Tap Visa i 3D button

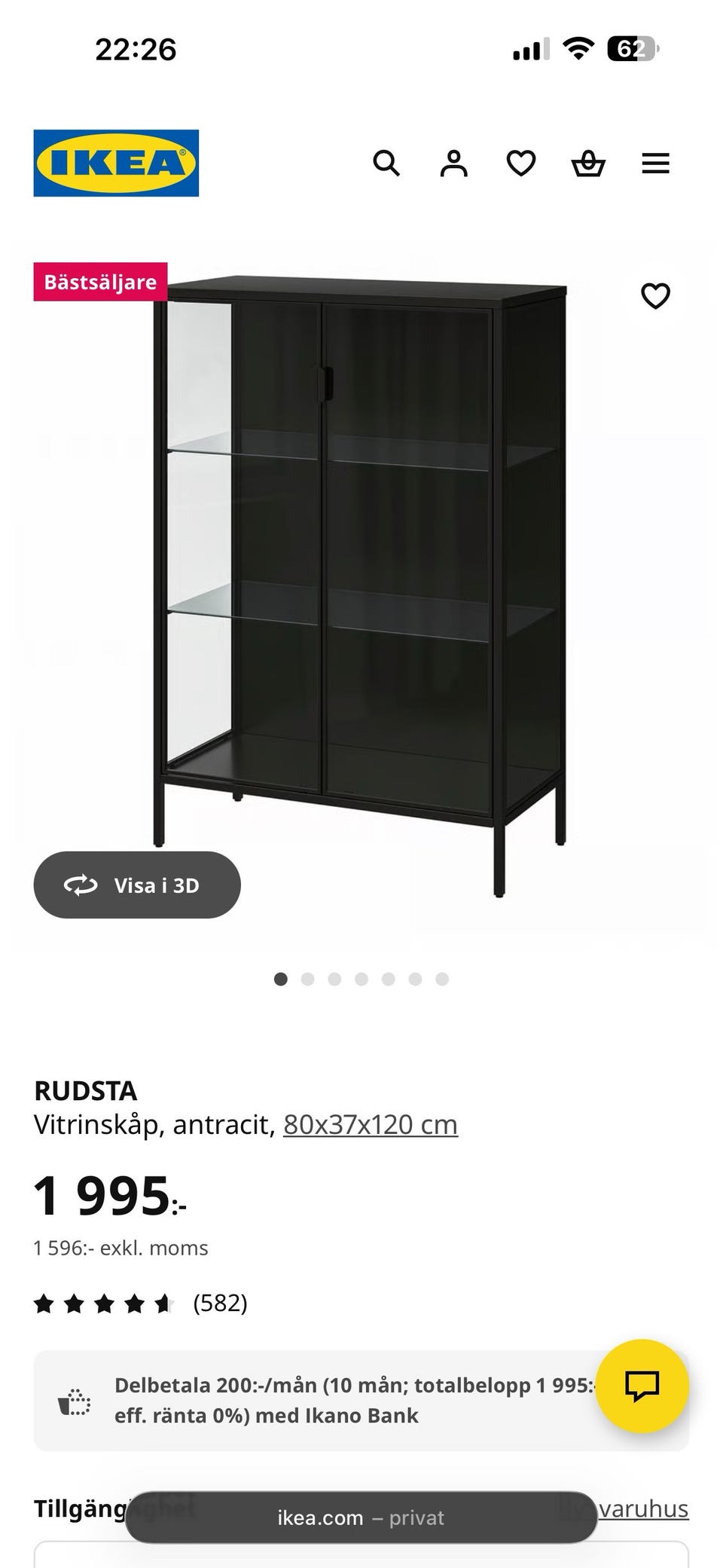click(x=137, y=885)
